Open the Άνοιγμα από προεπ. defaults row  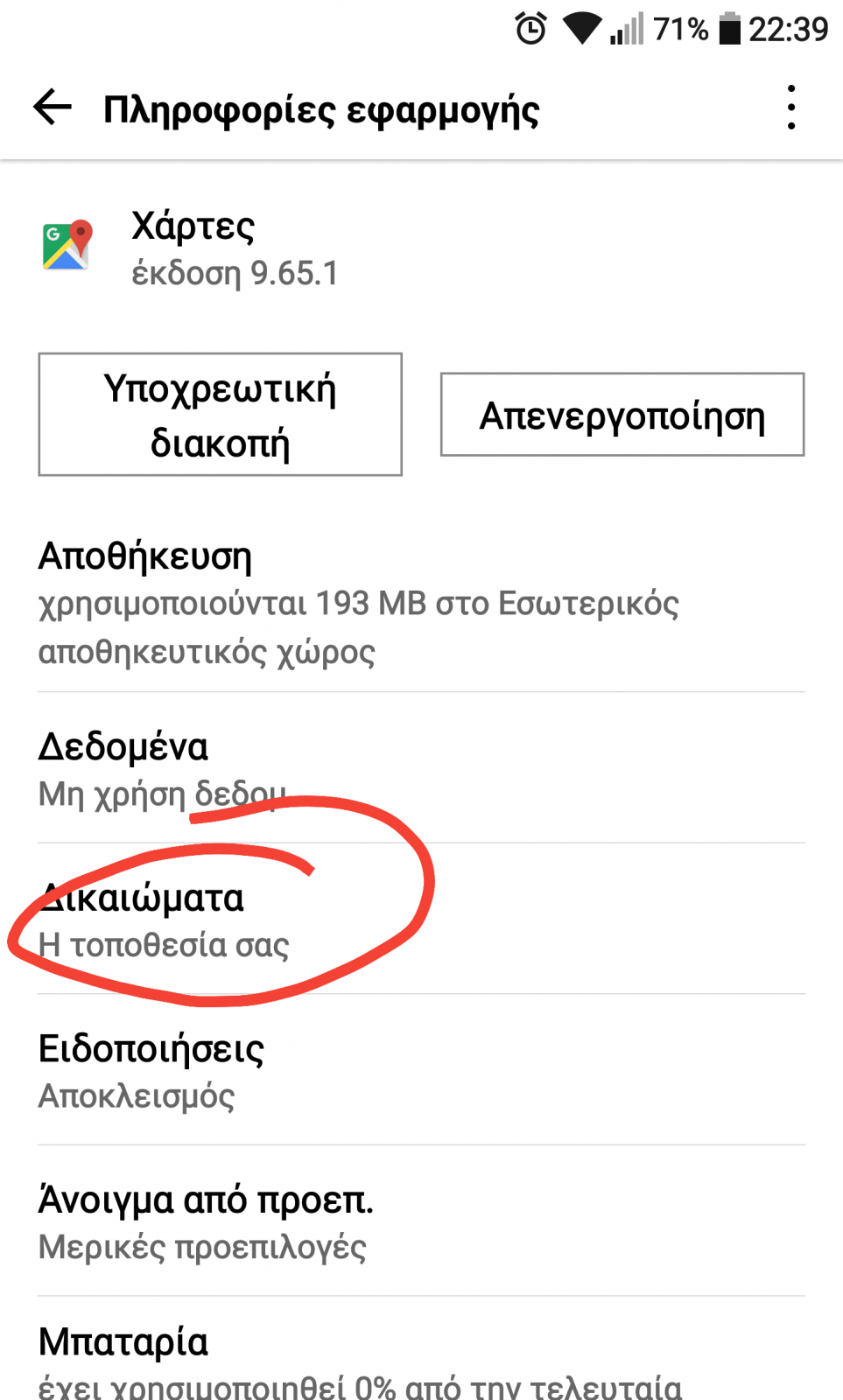point(421,1221)
